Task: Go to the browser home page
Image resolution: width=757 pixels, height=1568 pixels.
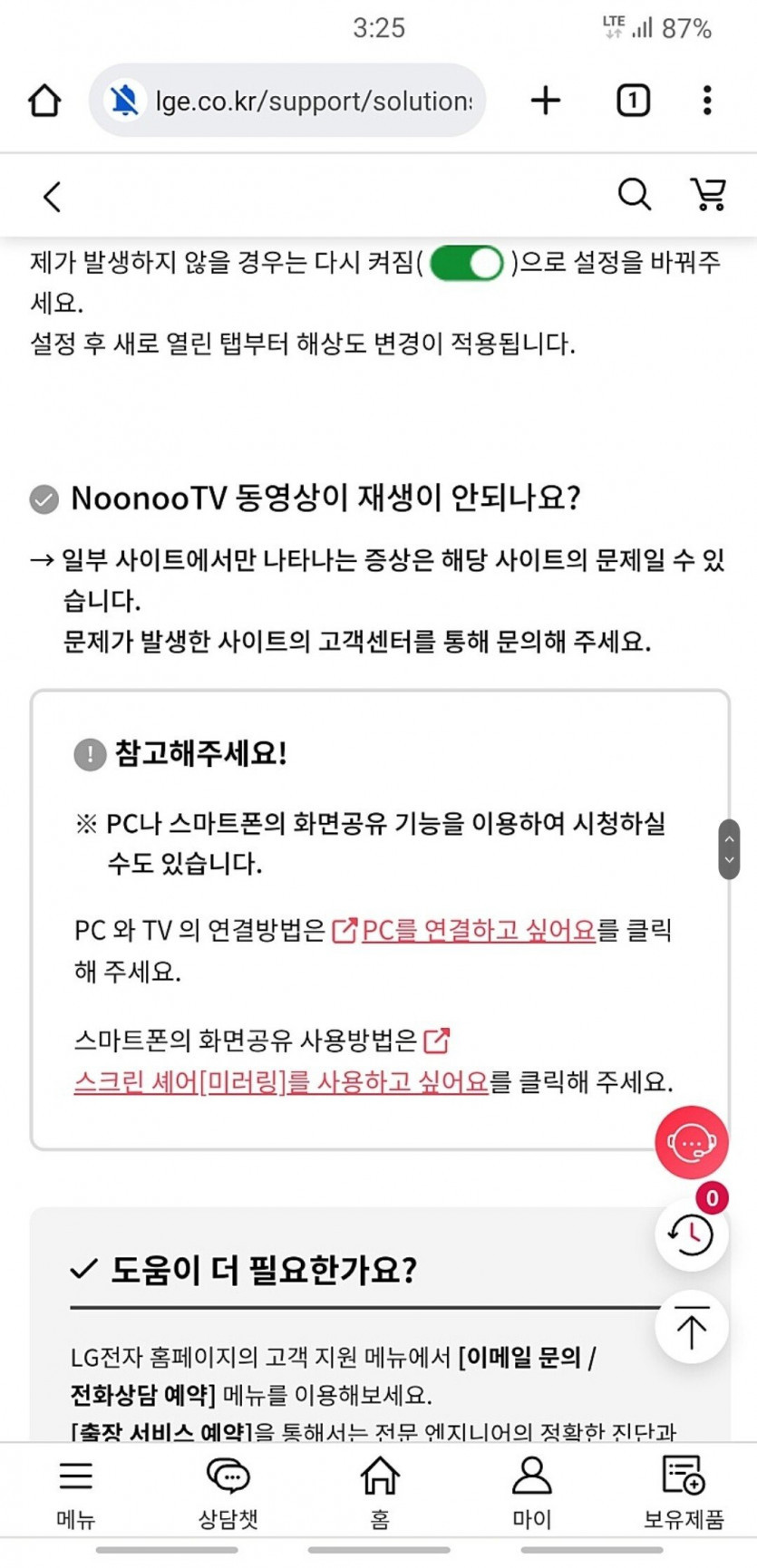Action: point(44,101)
